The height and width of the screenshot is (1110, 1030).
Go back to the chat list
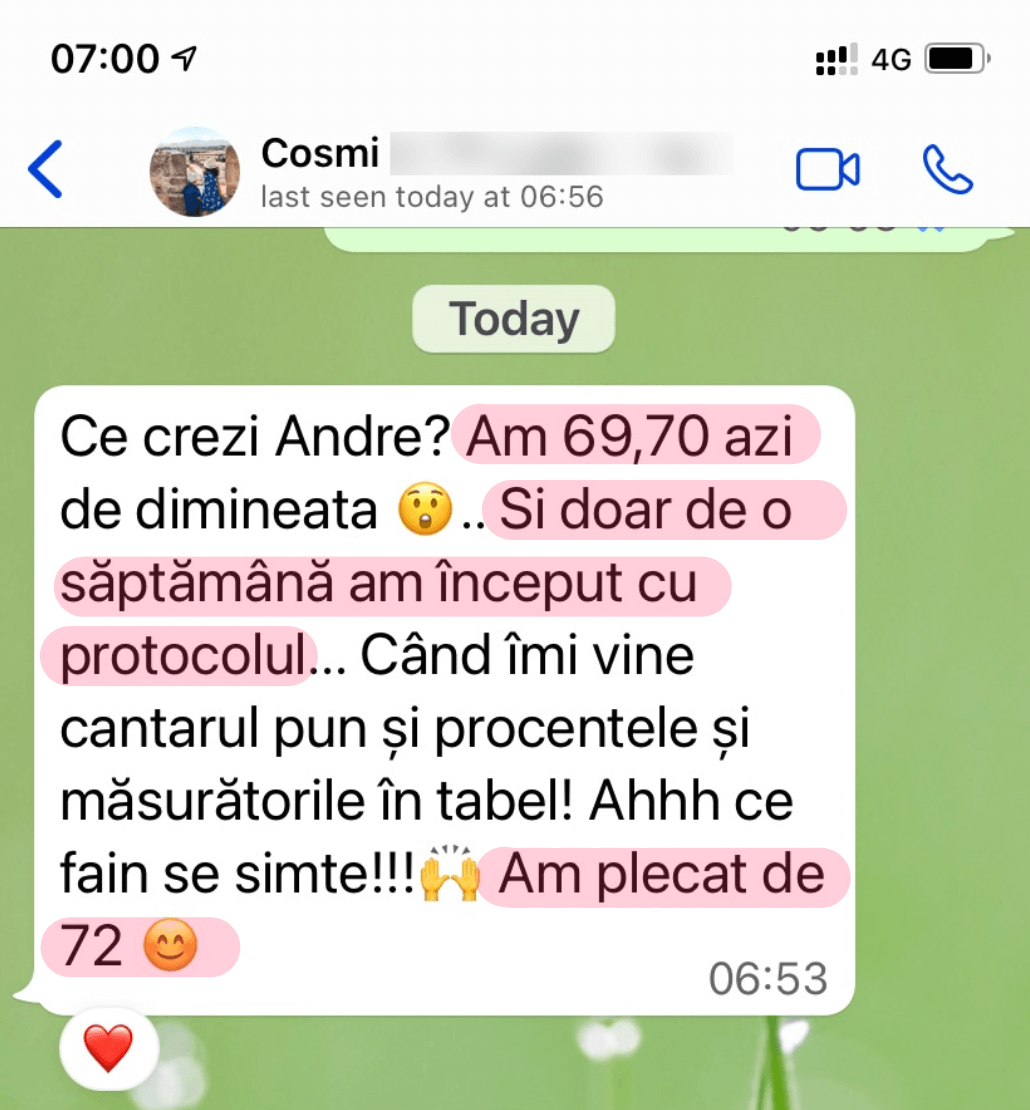click(x=46, y=169)
